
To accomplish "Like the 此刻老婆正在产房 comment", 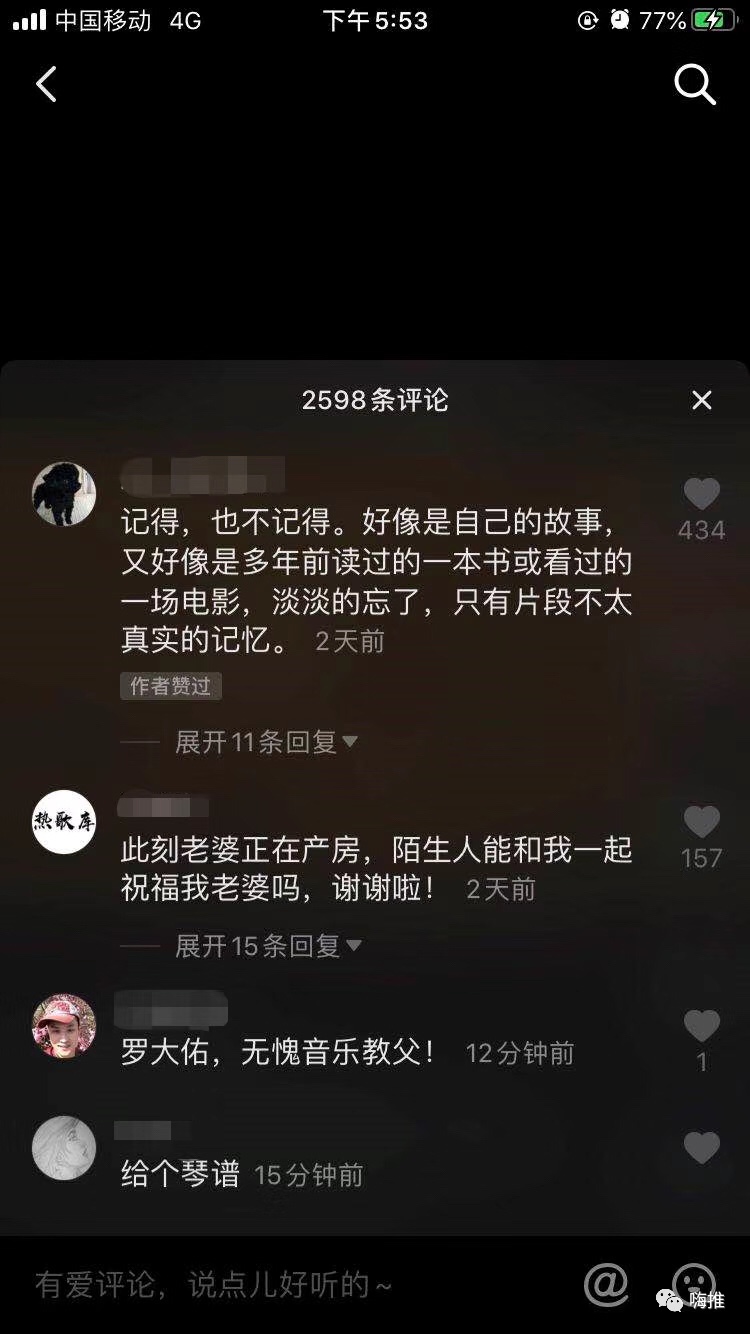I will point(701,823).
